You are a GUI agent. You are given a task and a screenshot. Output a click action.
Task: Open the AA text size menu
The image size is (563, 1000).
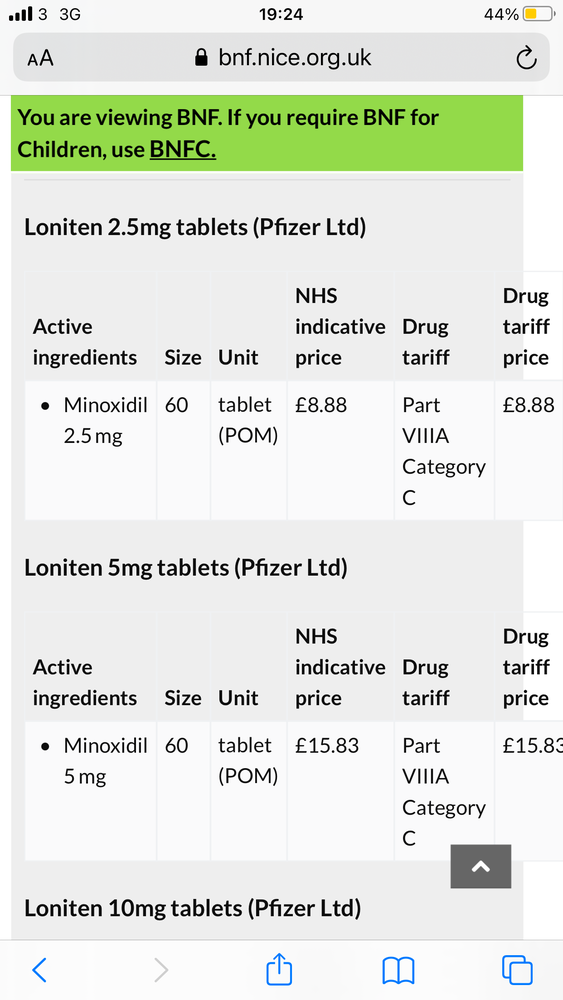(40, 59)
